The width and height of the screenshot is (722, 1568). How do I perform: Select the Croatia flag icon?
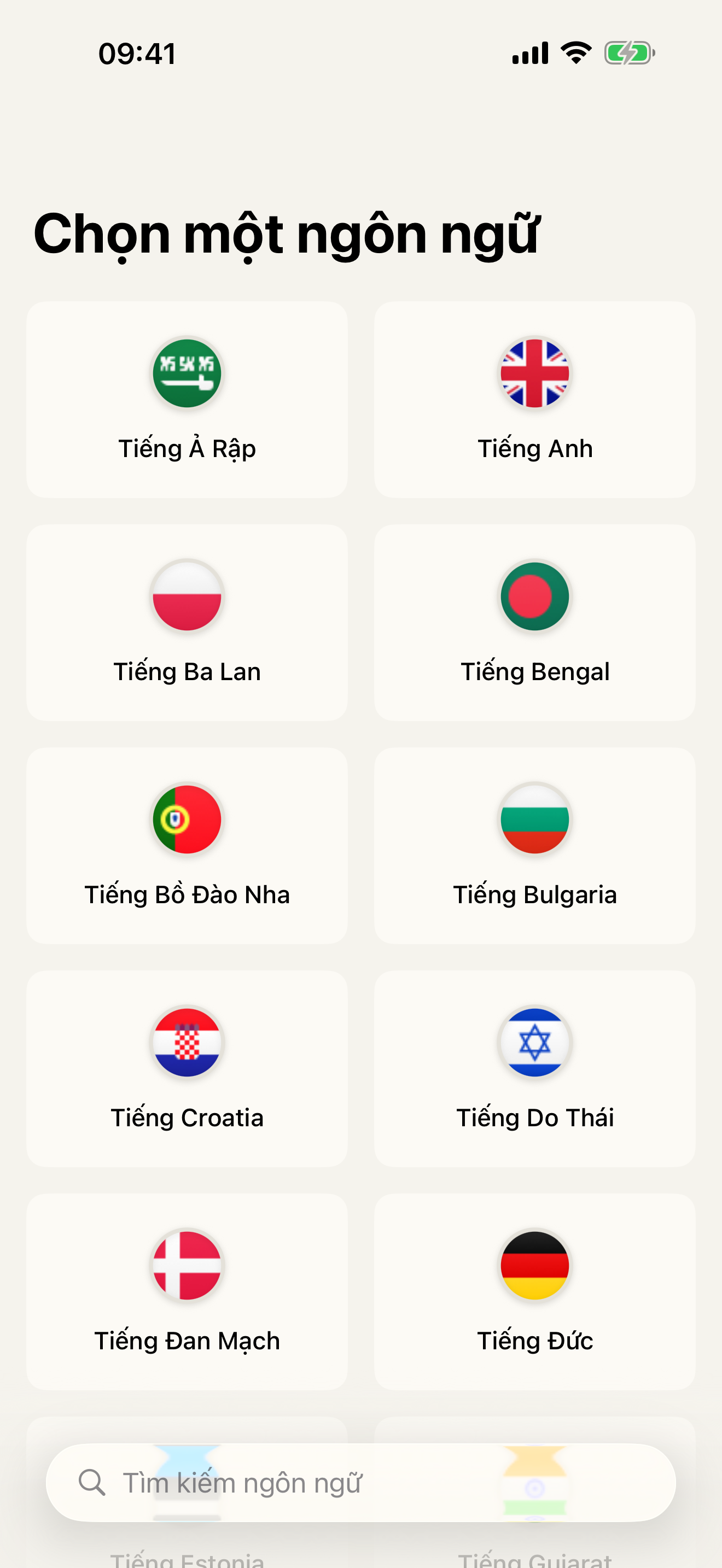188,1042
